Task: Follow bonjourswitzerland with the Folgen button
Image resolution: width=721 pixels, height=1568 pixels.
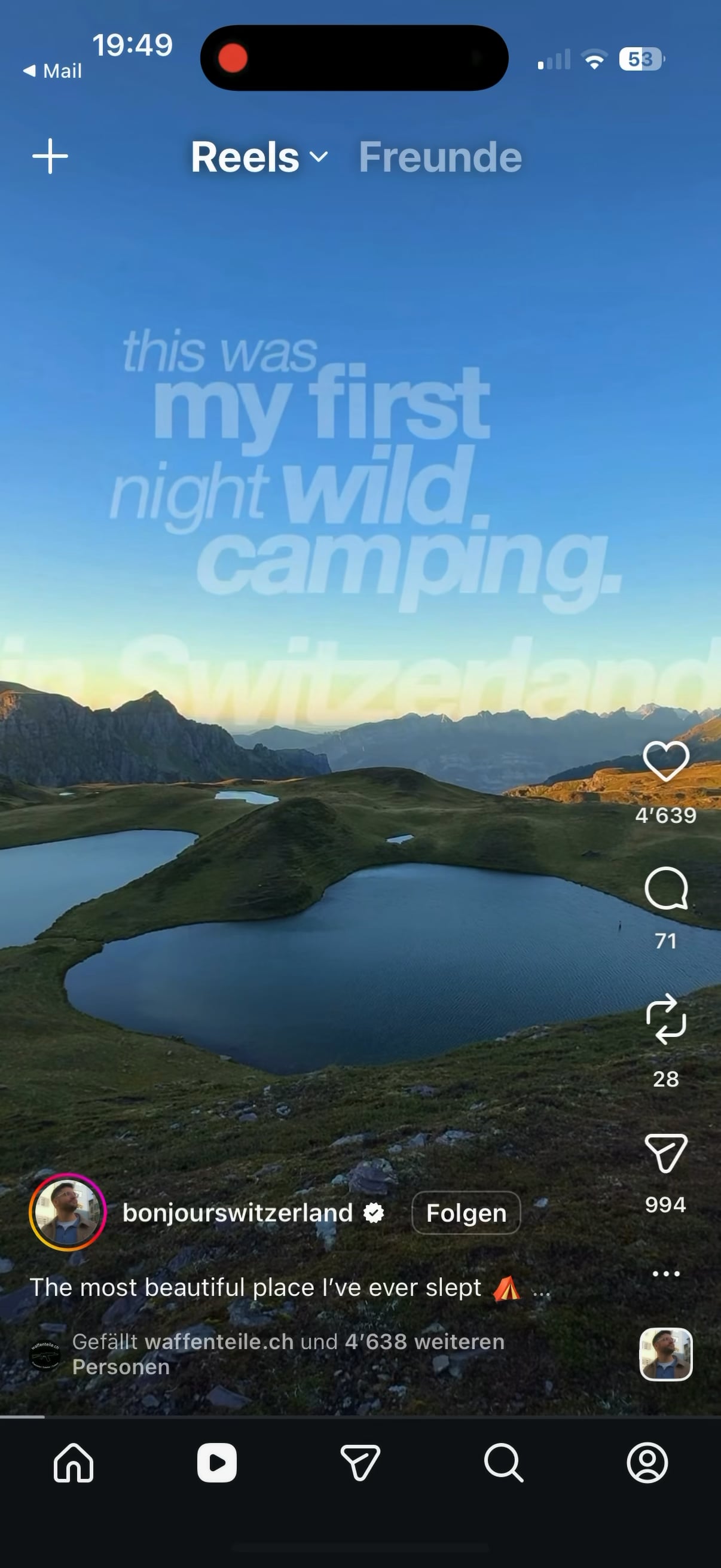Action: click(466, 1213)
